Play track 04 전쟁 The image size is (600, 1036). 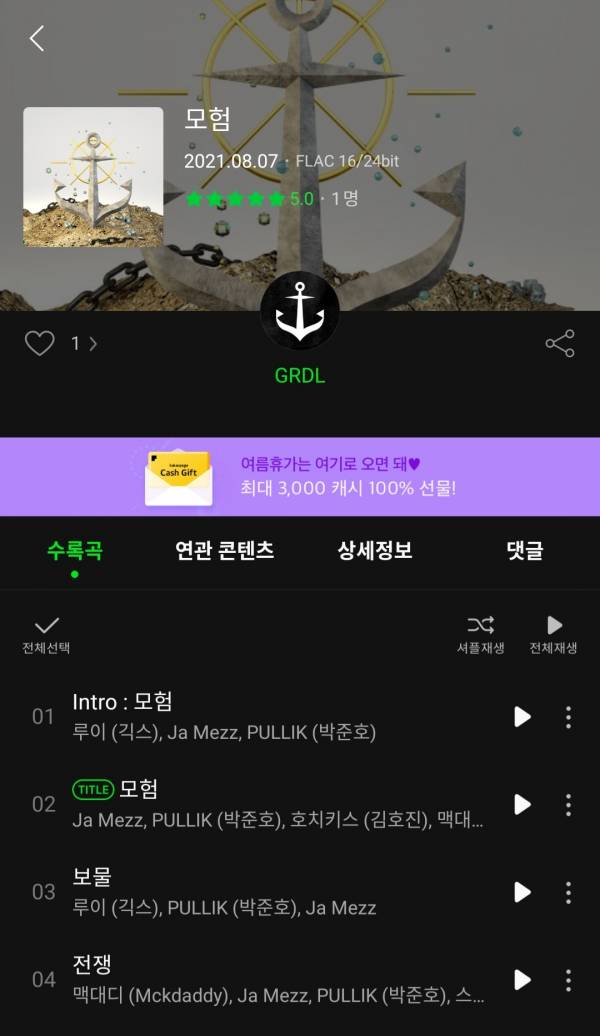pos(522,980)
